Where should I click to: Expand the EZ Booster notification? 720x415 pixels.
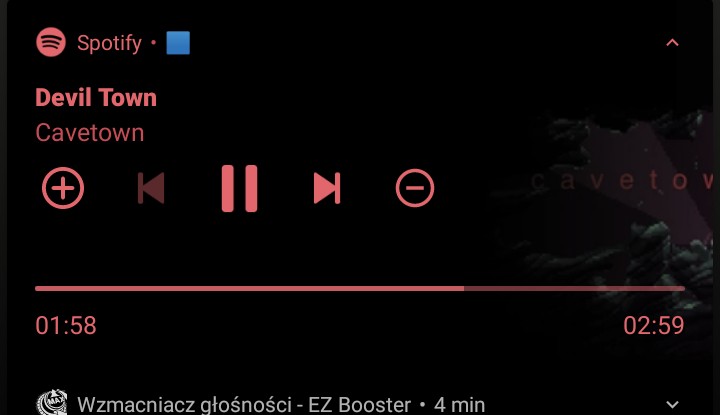pos(672,404)
